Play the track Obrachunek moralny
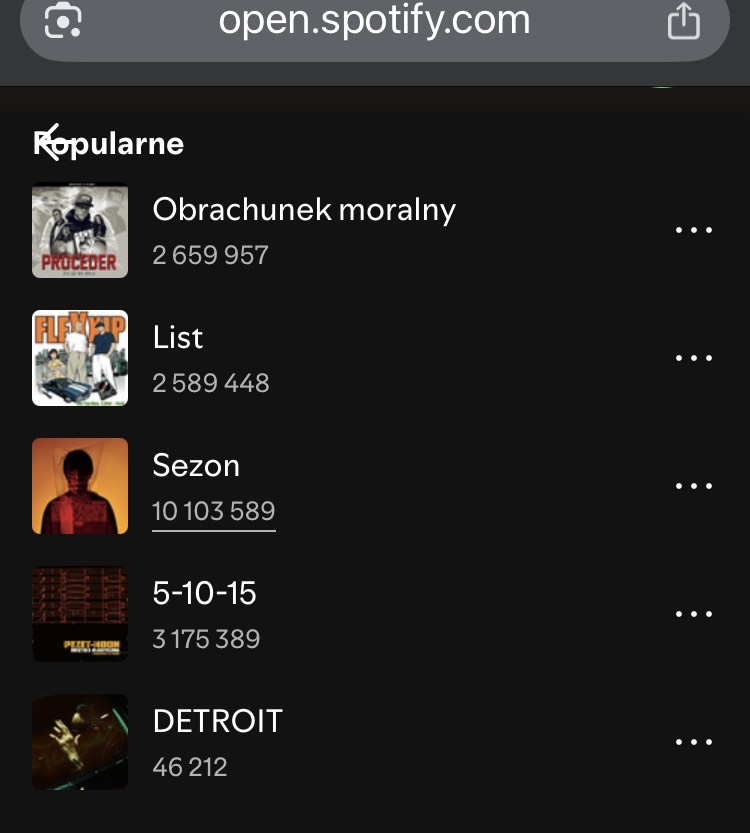Screen dimensions: 750x833 click(303, 210)
